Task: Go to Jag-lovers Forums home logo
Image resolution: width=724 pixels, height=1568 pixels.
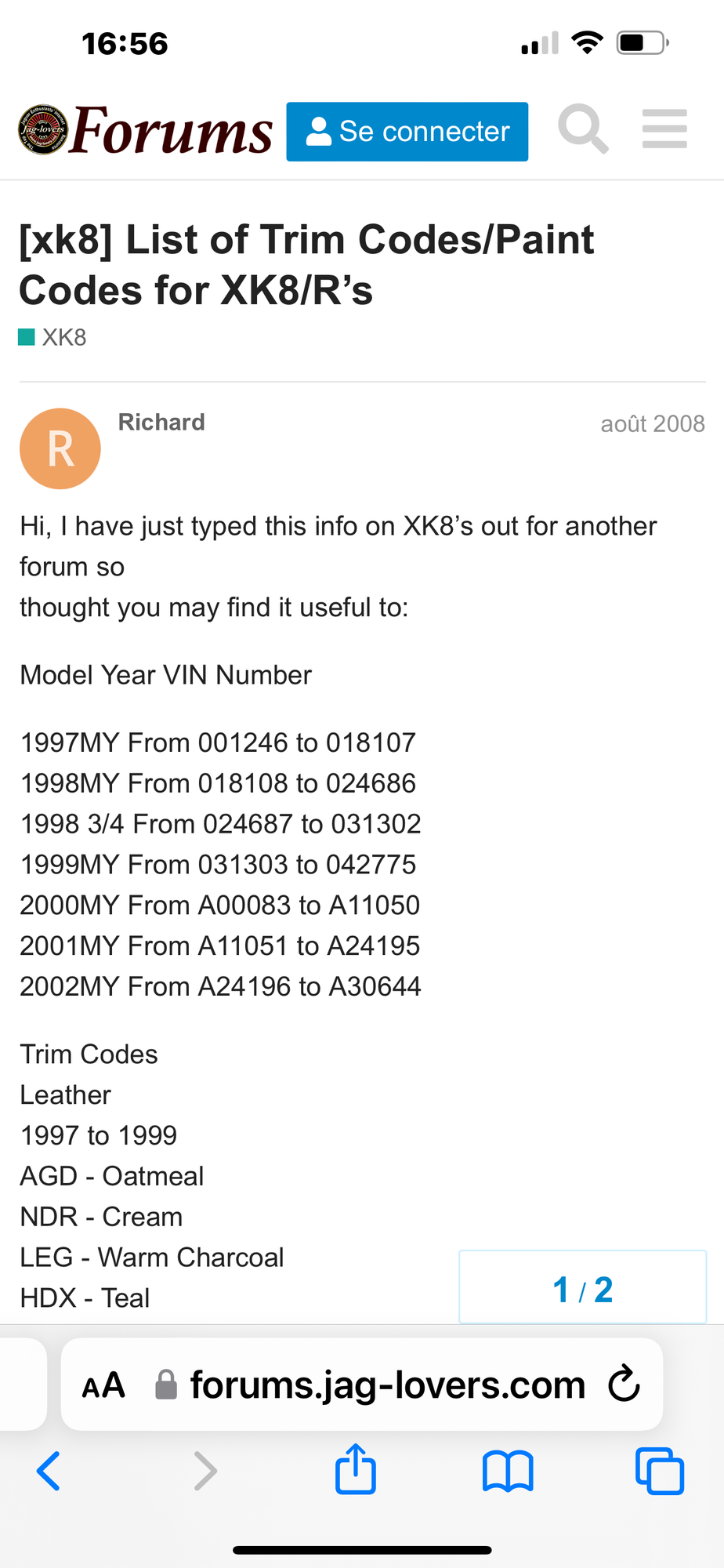Action: tap(146, 130)
